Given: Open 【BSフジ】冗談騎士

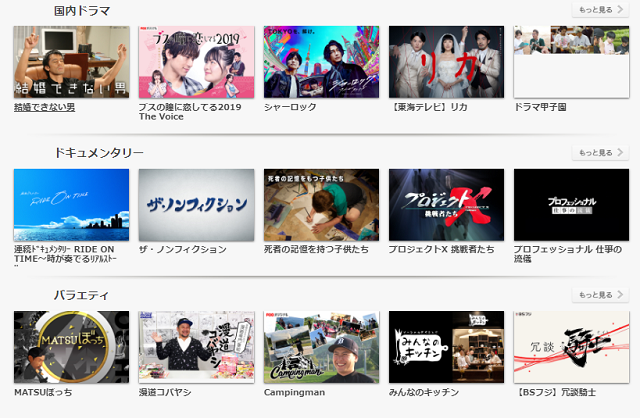Looking at the screenshot, I should 571,347.
